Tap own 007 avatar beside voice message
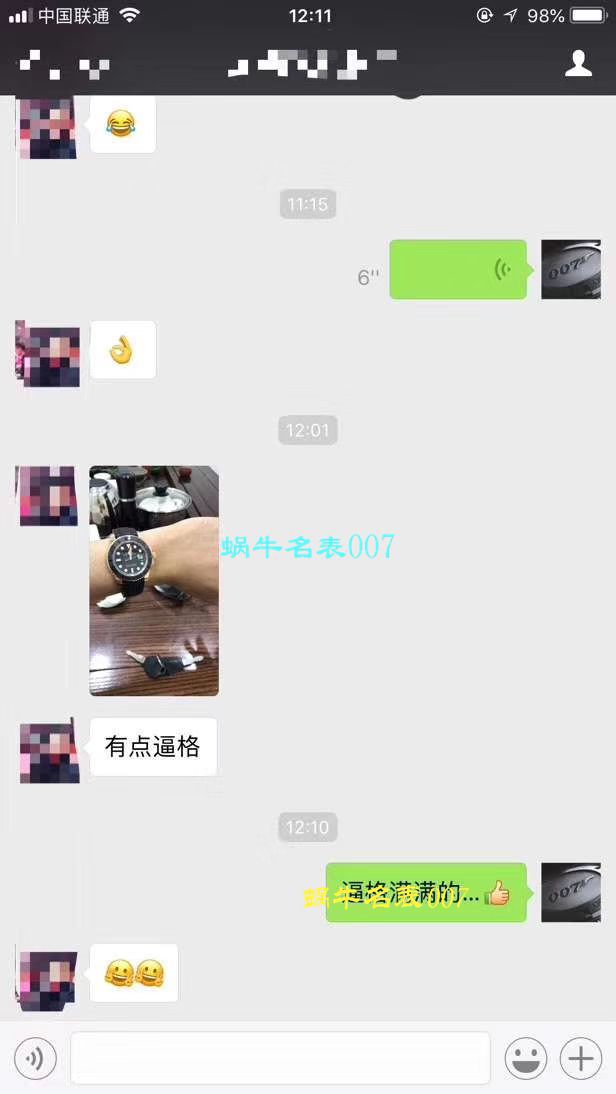This screenshot has width=616, height=1094. (571, 269)
